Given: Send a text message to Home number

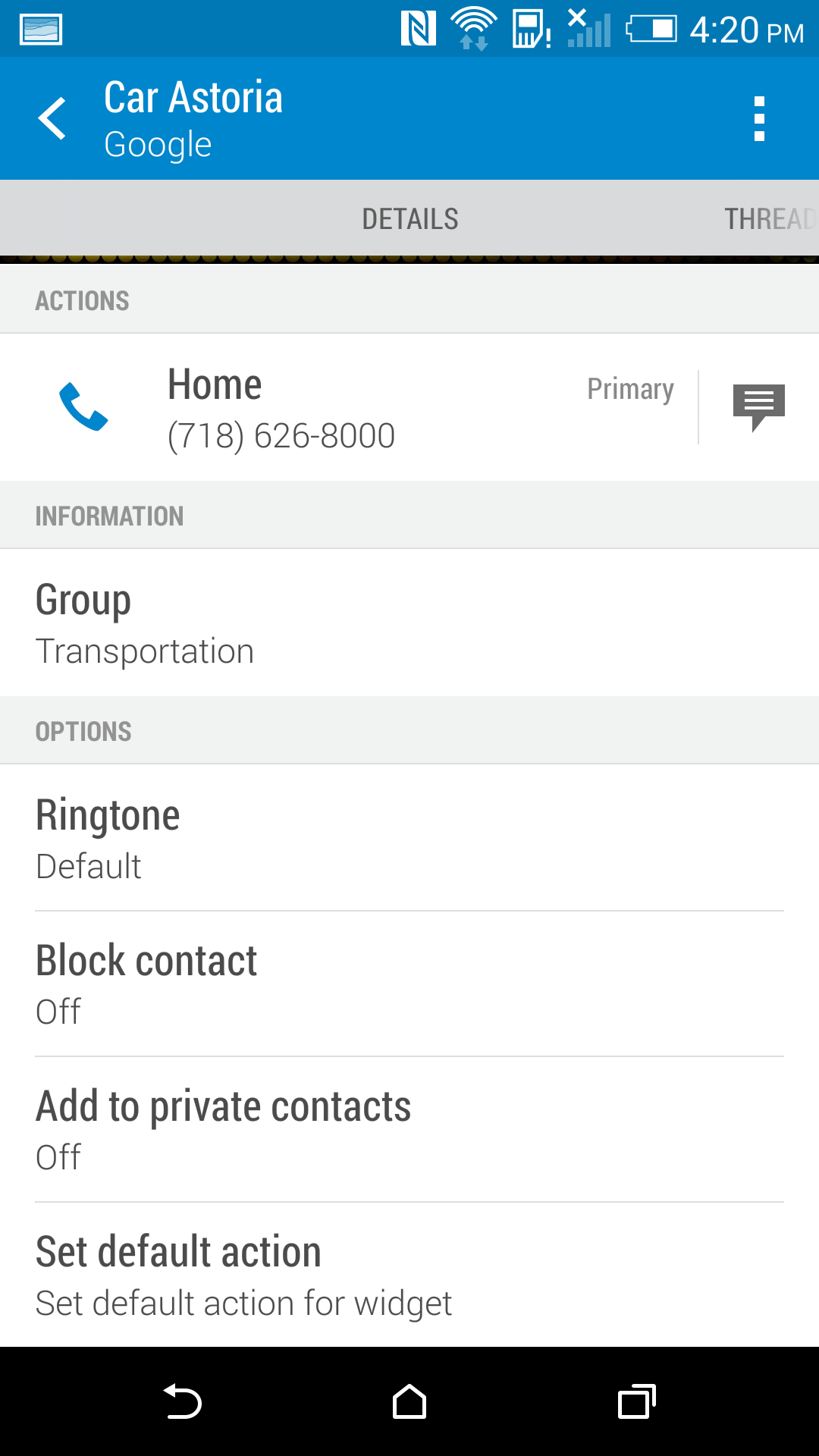Looking at the screenshot, I should (x=758, y=407).
